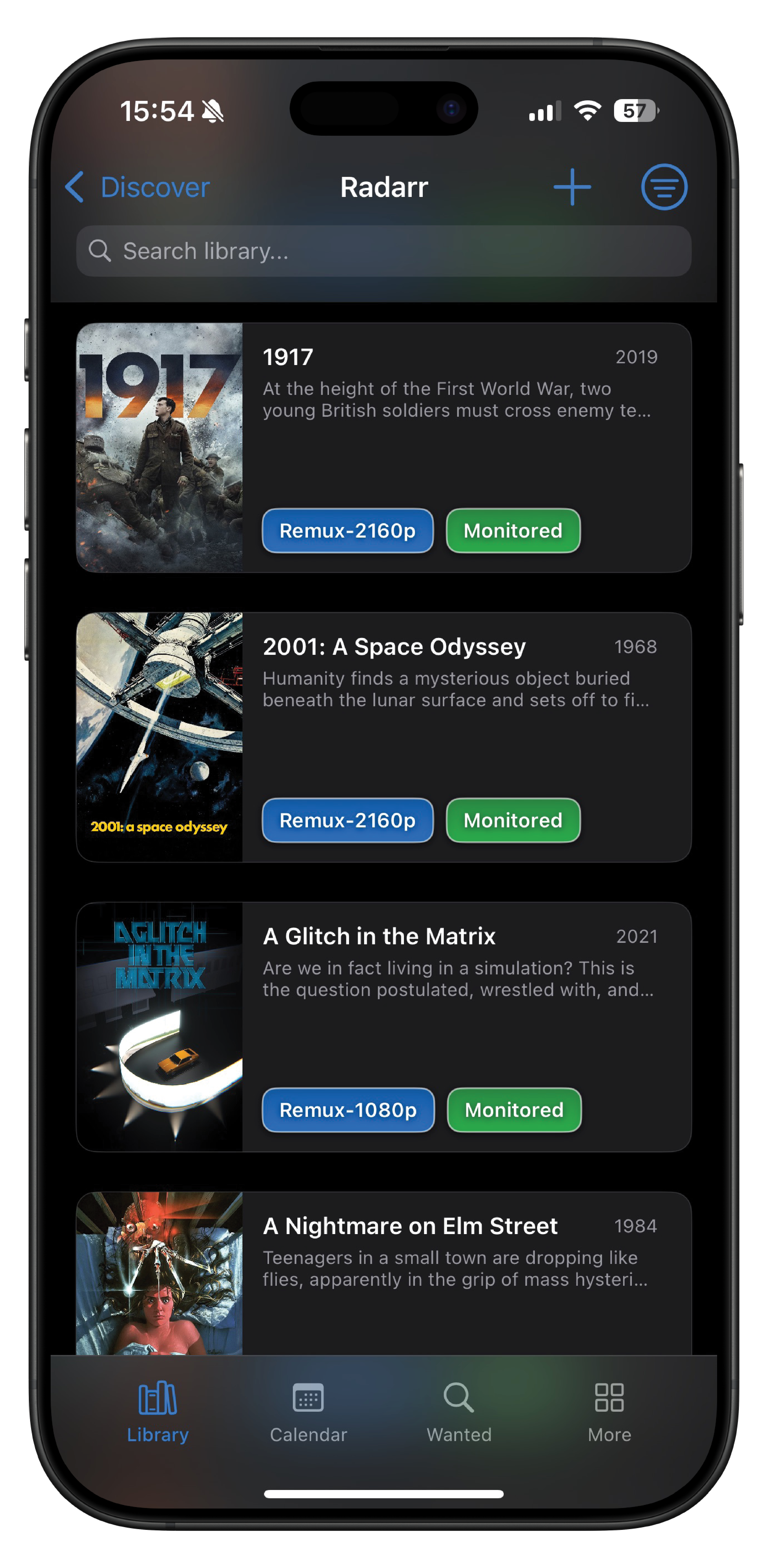The width and height of the screenshot is (768, 1568).
Task: Add a new movie with the plus icon
Action: pos(572,187)
